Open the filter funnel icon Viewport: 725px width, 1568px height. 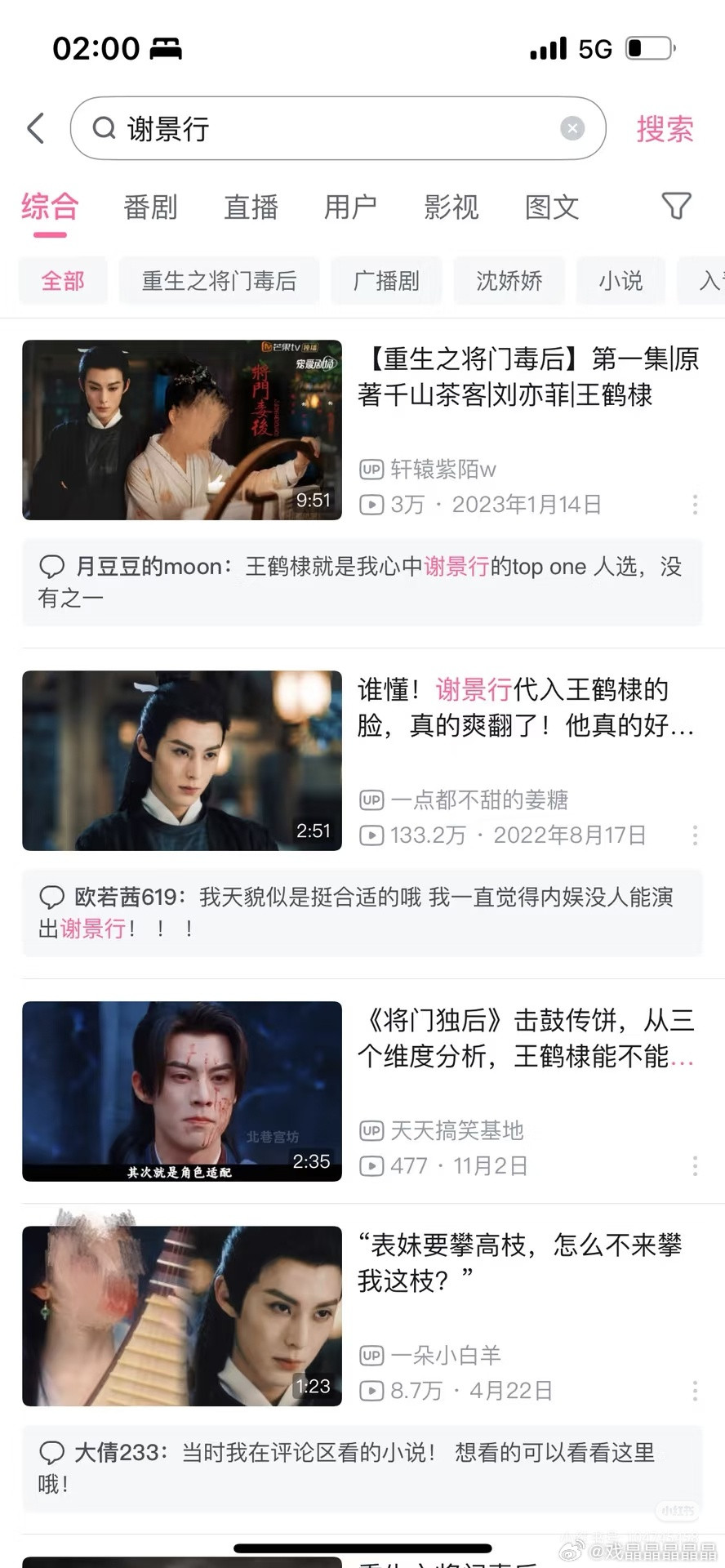tap(675, 207)
